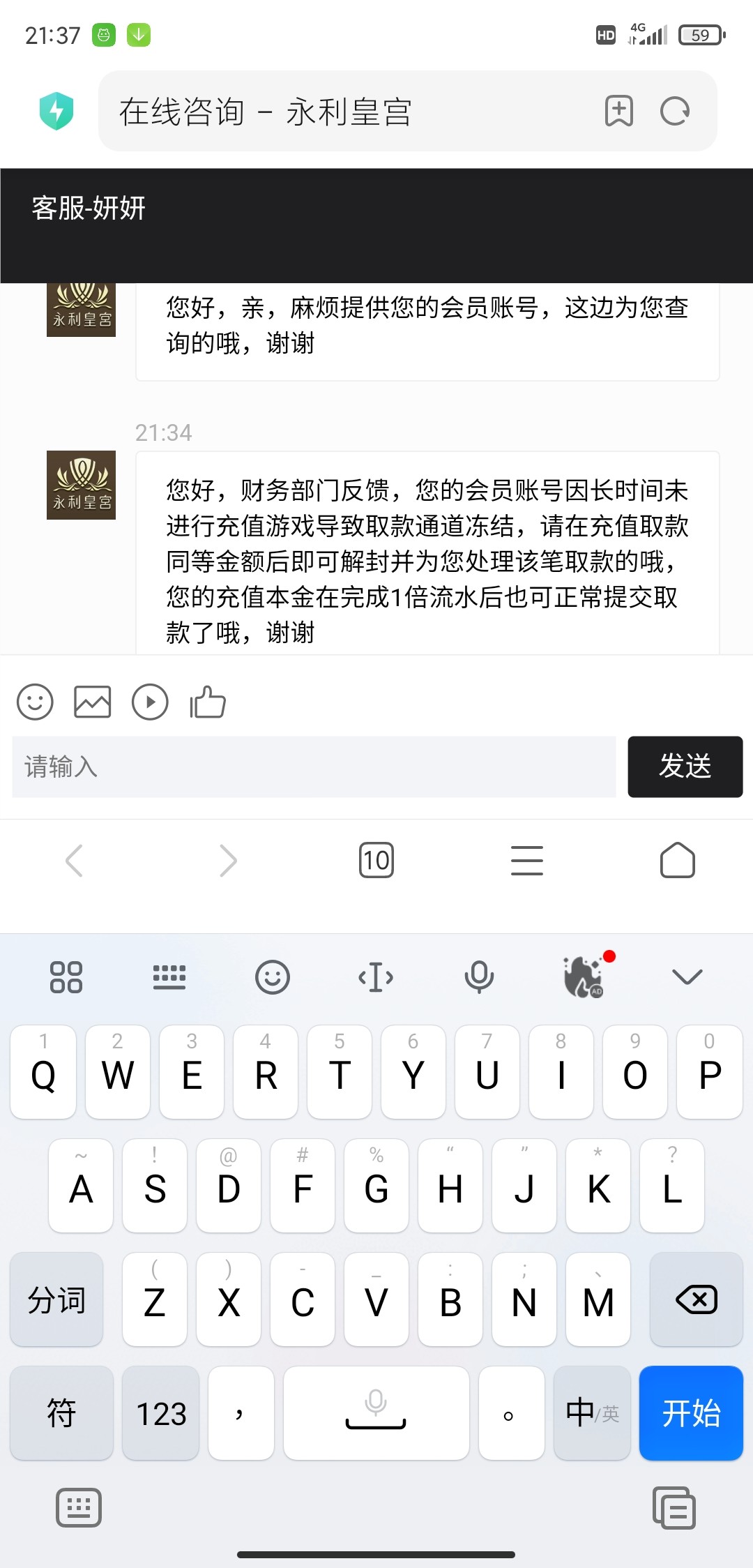Reload the current page

[674, 111]
